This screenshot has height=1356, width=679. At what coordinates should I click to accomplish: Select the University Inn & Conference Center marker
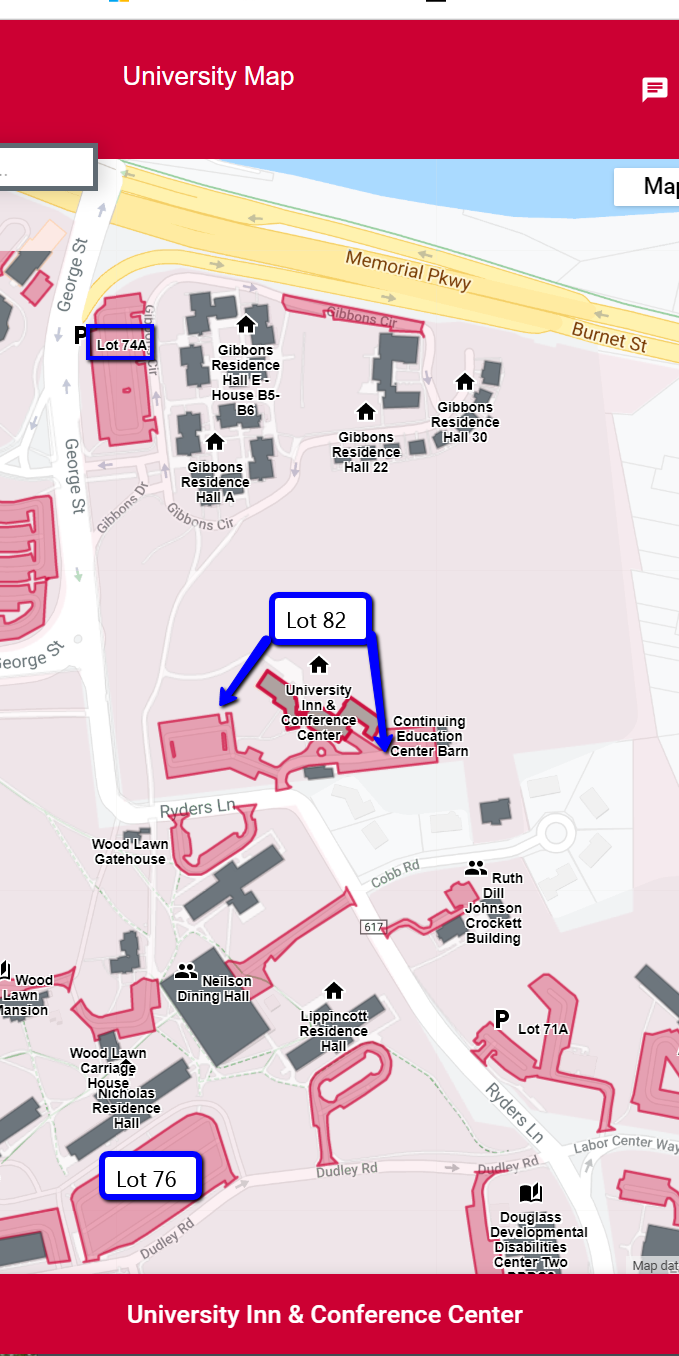click(319, 665)
